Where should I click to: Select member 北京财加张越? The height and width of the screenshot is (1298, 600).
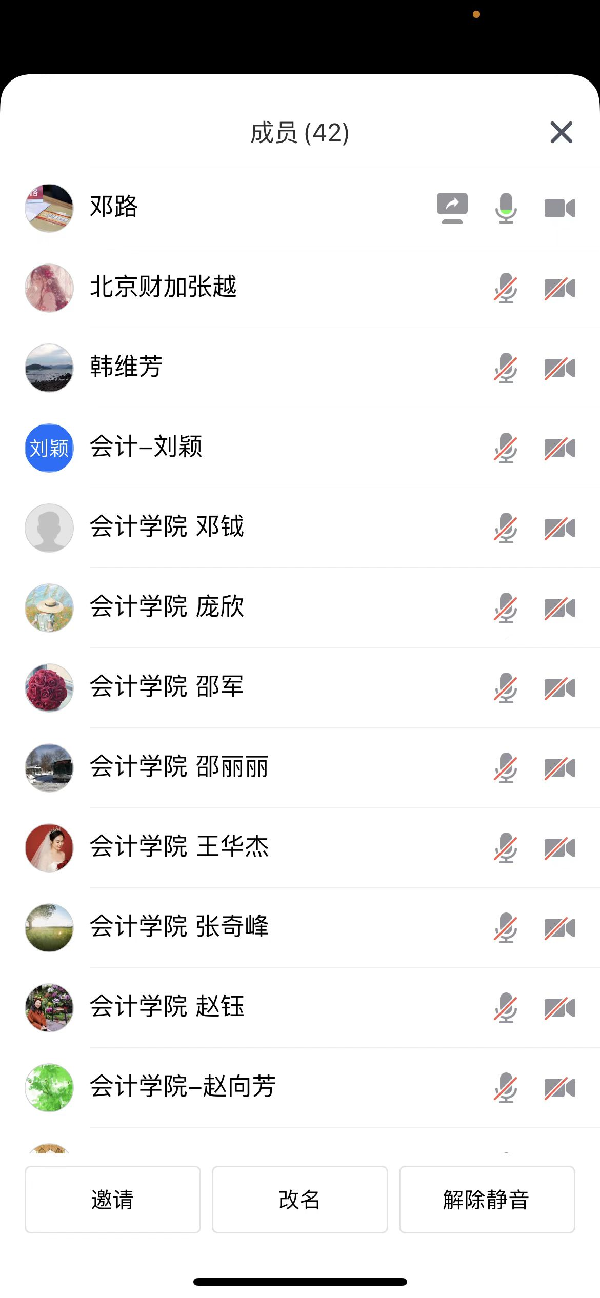[x=163, y=288]
